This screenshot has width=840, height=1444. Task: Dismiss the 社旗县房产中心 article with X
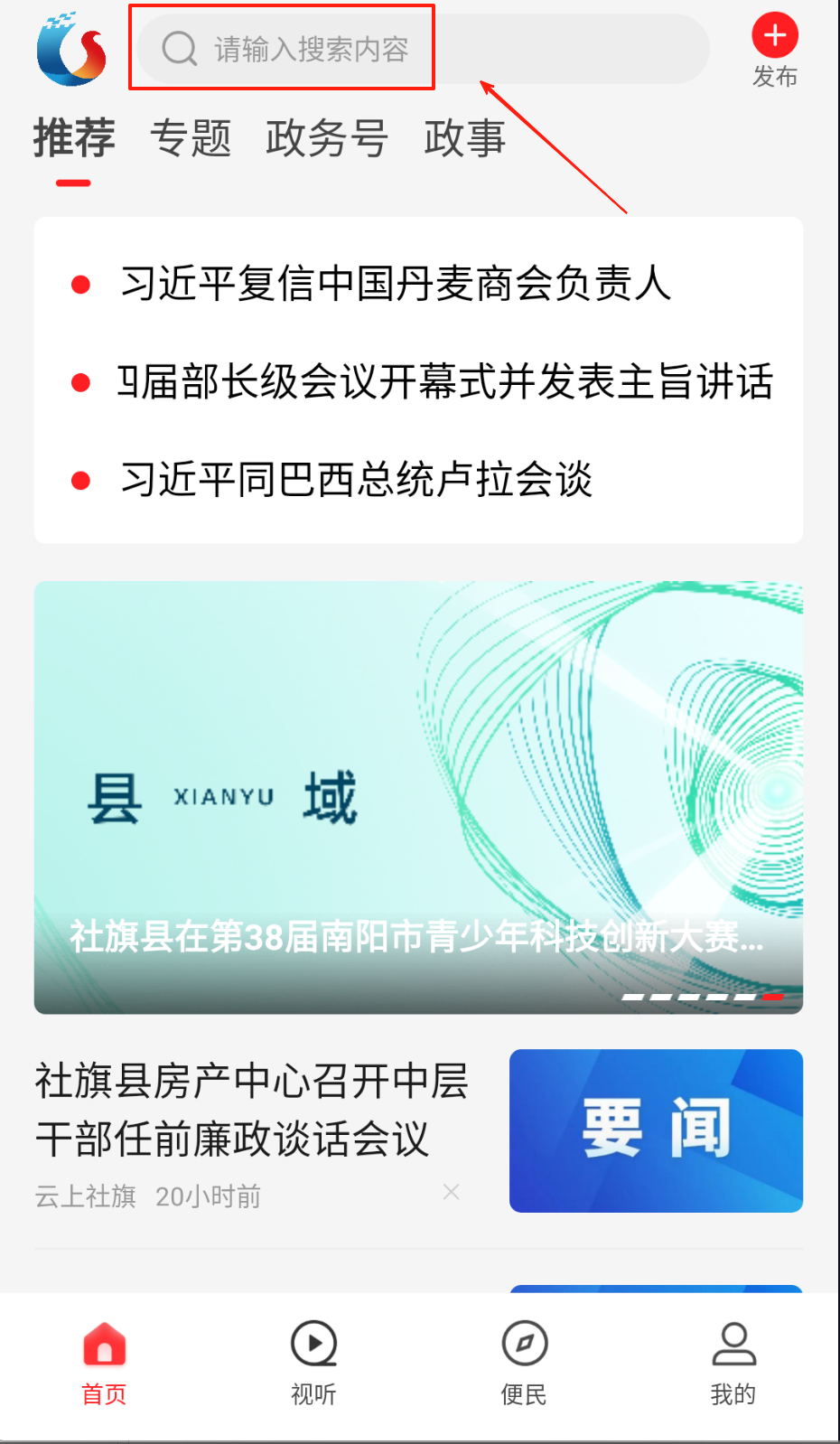tap(452, 1193)
